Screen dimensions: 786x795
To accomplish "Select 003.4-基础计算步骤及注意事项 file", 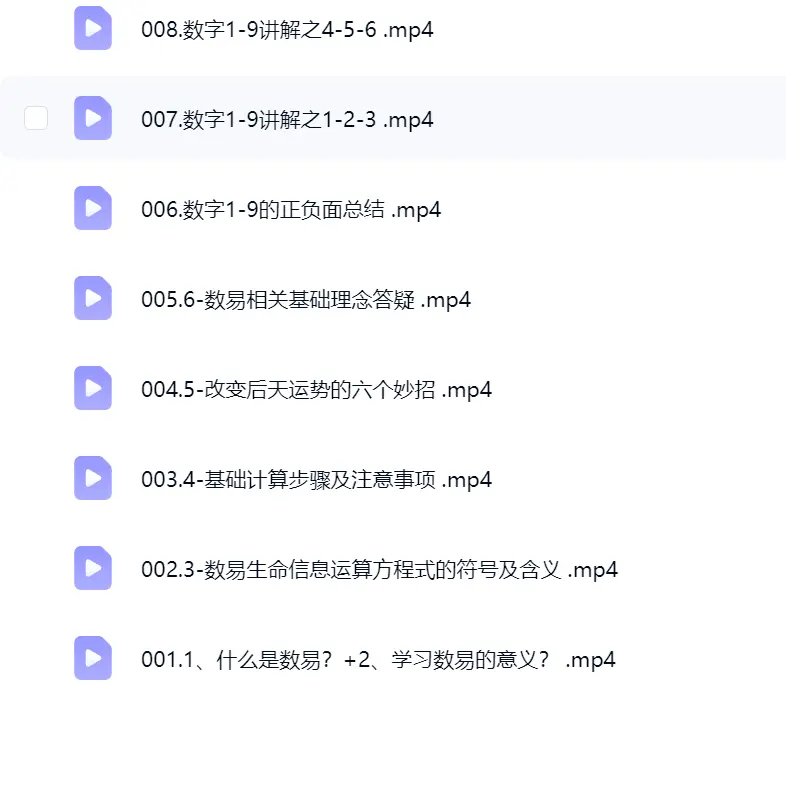I will pyautogui.click(x=316, y=480).
